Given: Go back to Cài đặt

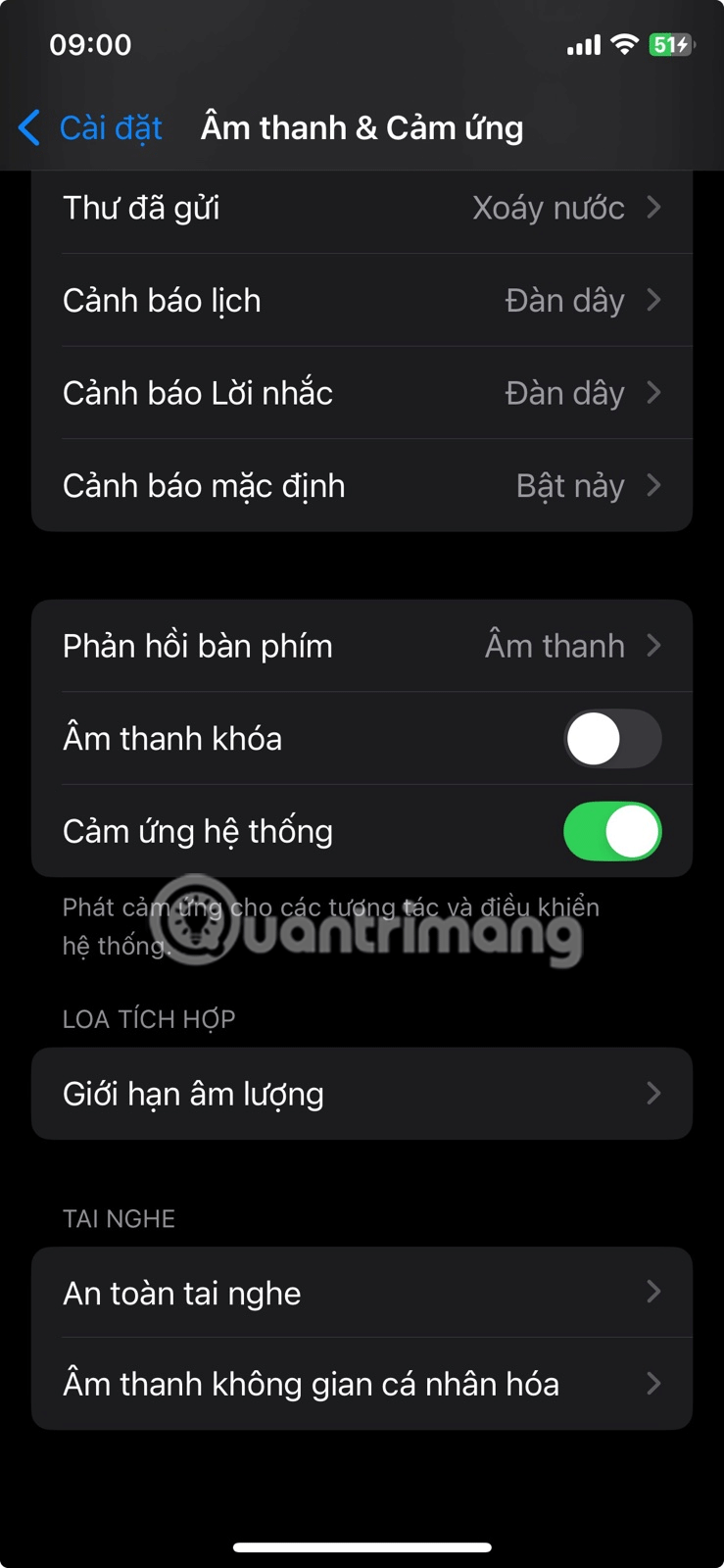Looking at the screenshot, I should (90, 128).
